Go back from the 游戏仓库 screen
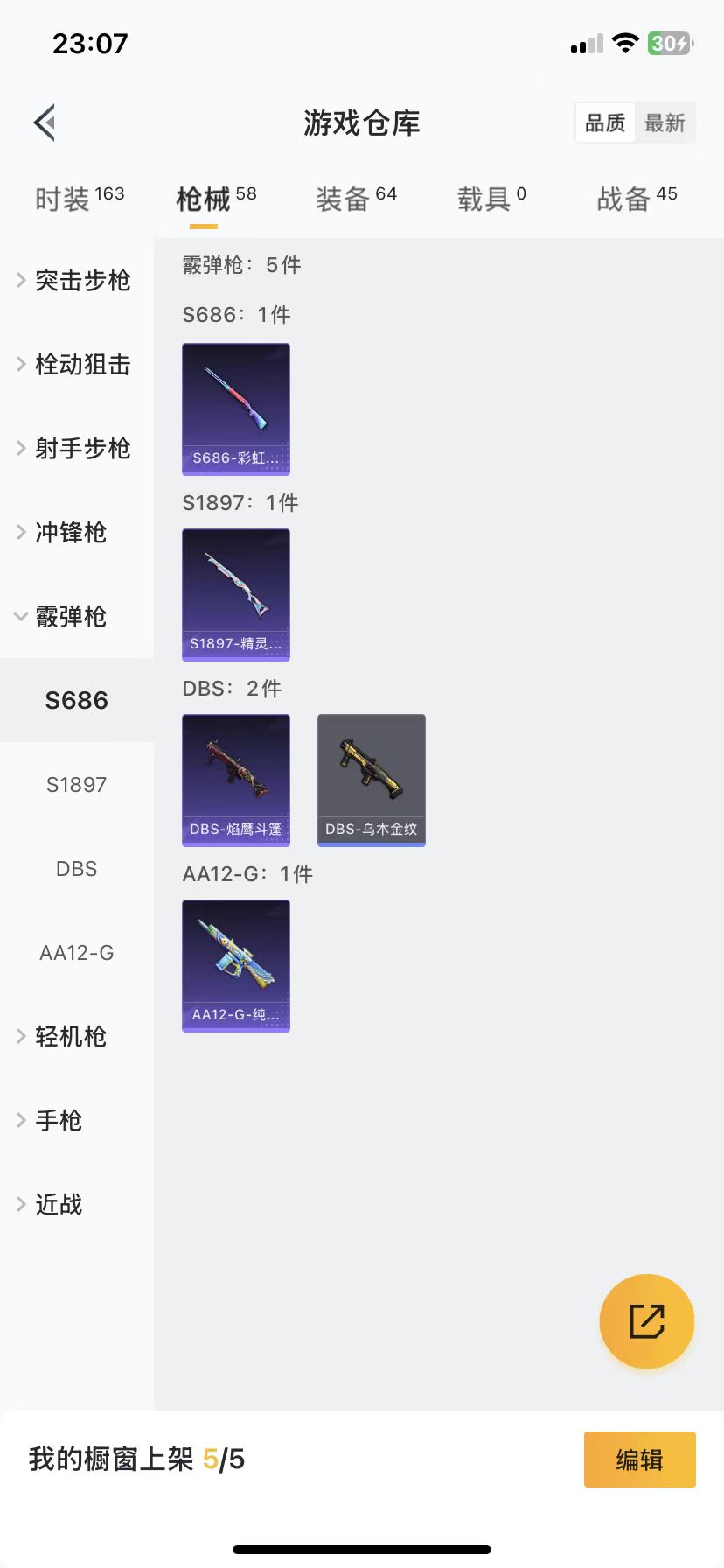Screen dimensions: 724x1568 click(x=45, y=122)
